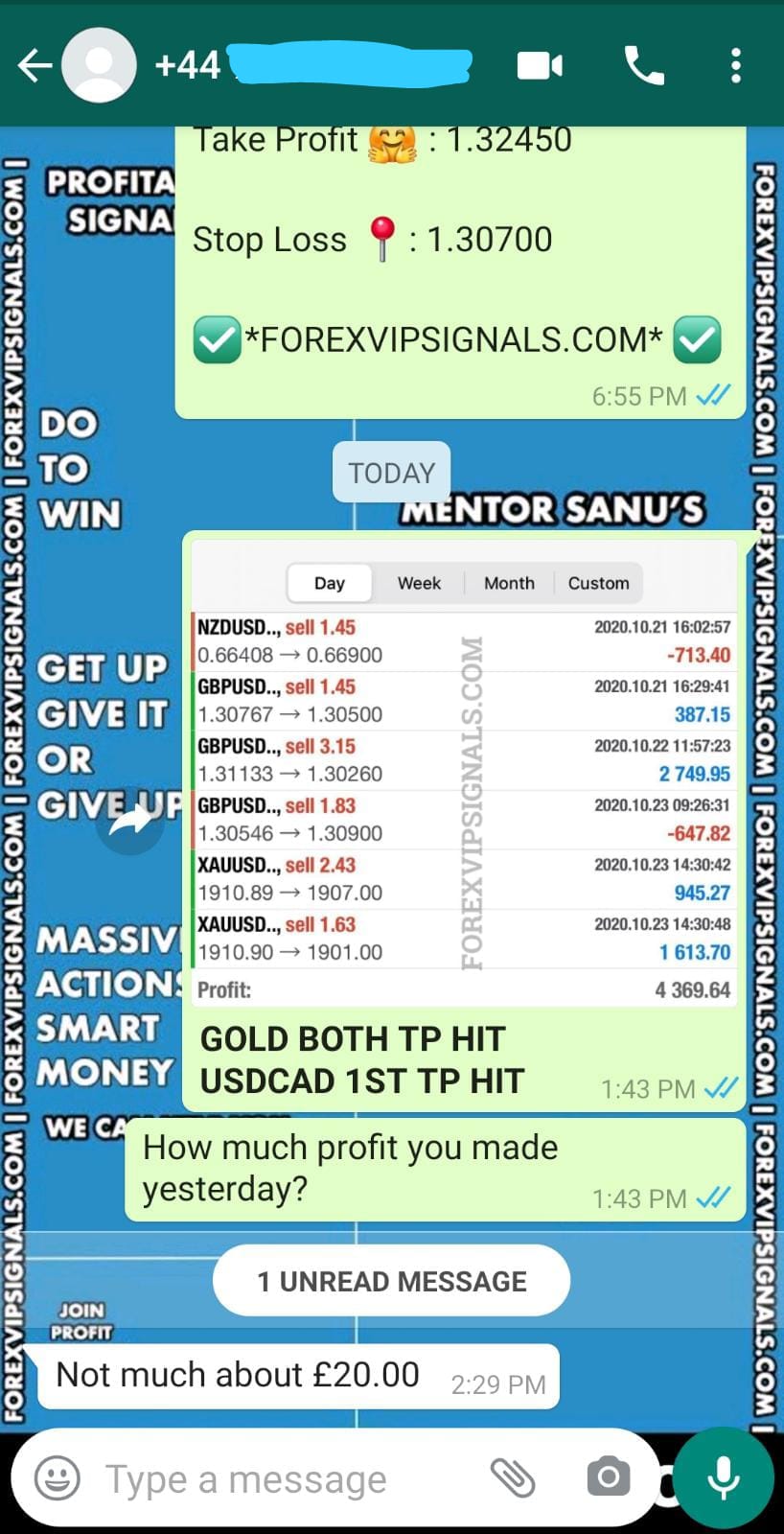Viewport: 784px width, 1534px height.
Task: Attach a file with the paperclip
Action: (513, 1477)
